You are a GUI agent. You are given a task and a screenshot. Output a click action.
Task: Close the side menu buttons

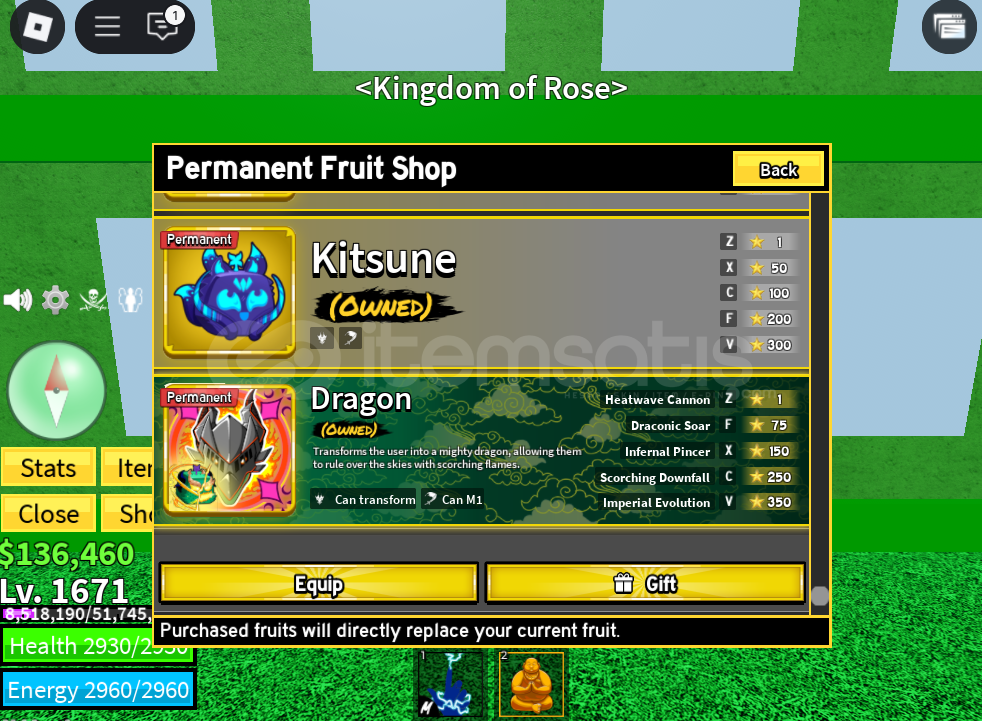48,514
